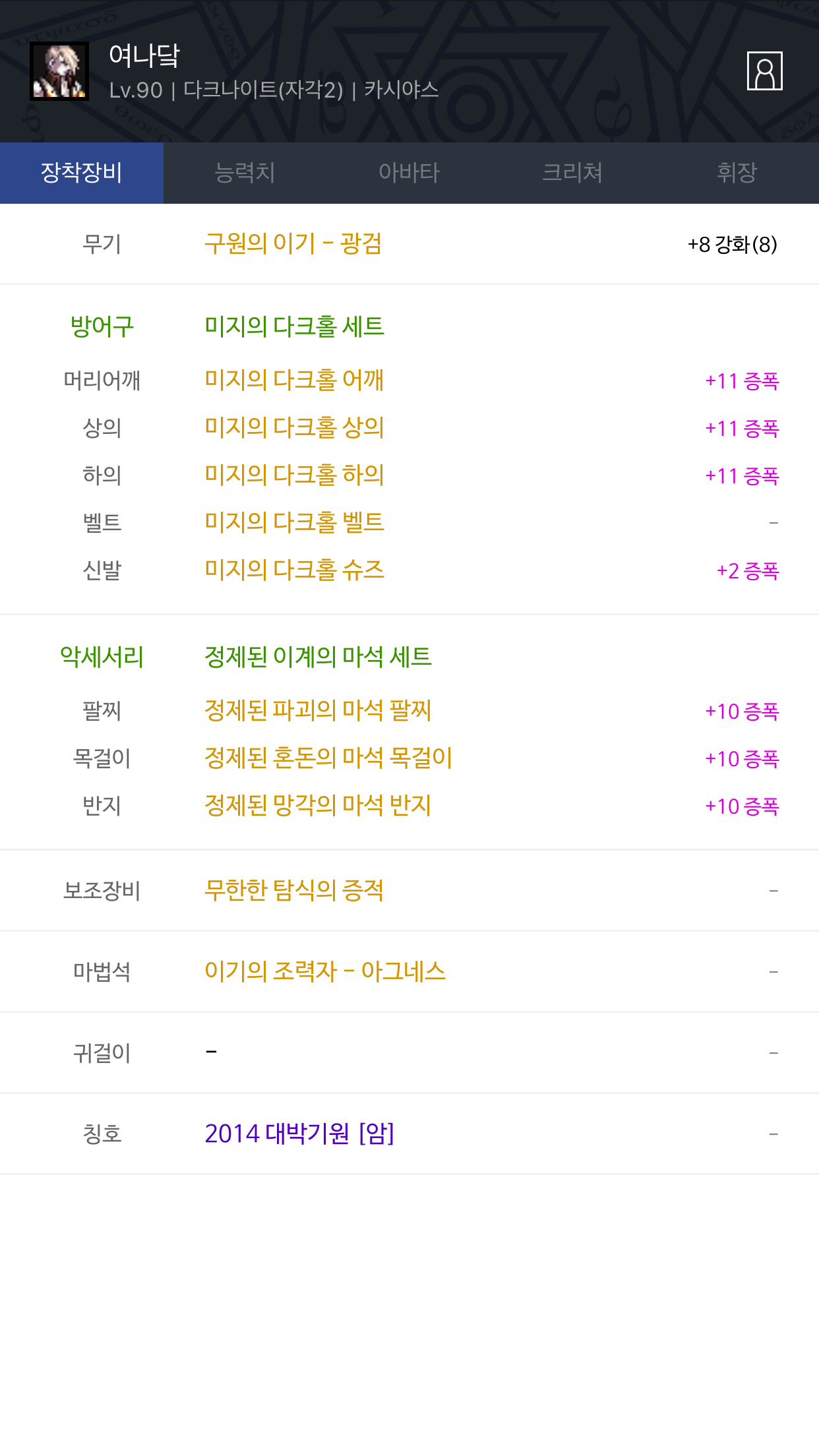Switch to the 능력치 tab
819x1456 pixels.
pos(245,173)
